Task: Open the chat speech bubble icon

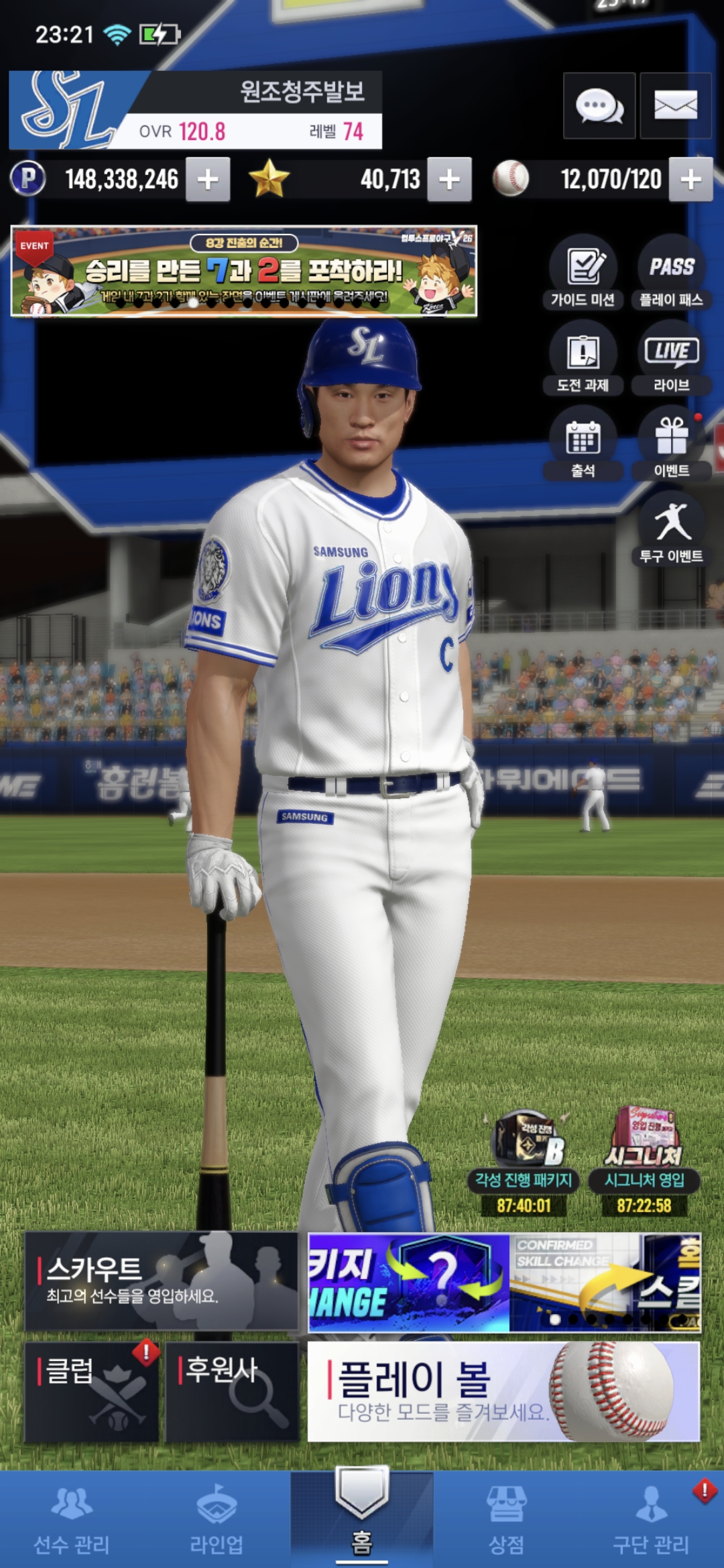Action: point(599,106)
